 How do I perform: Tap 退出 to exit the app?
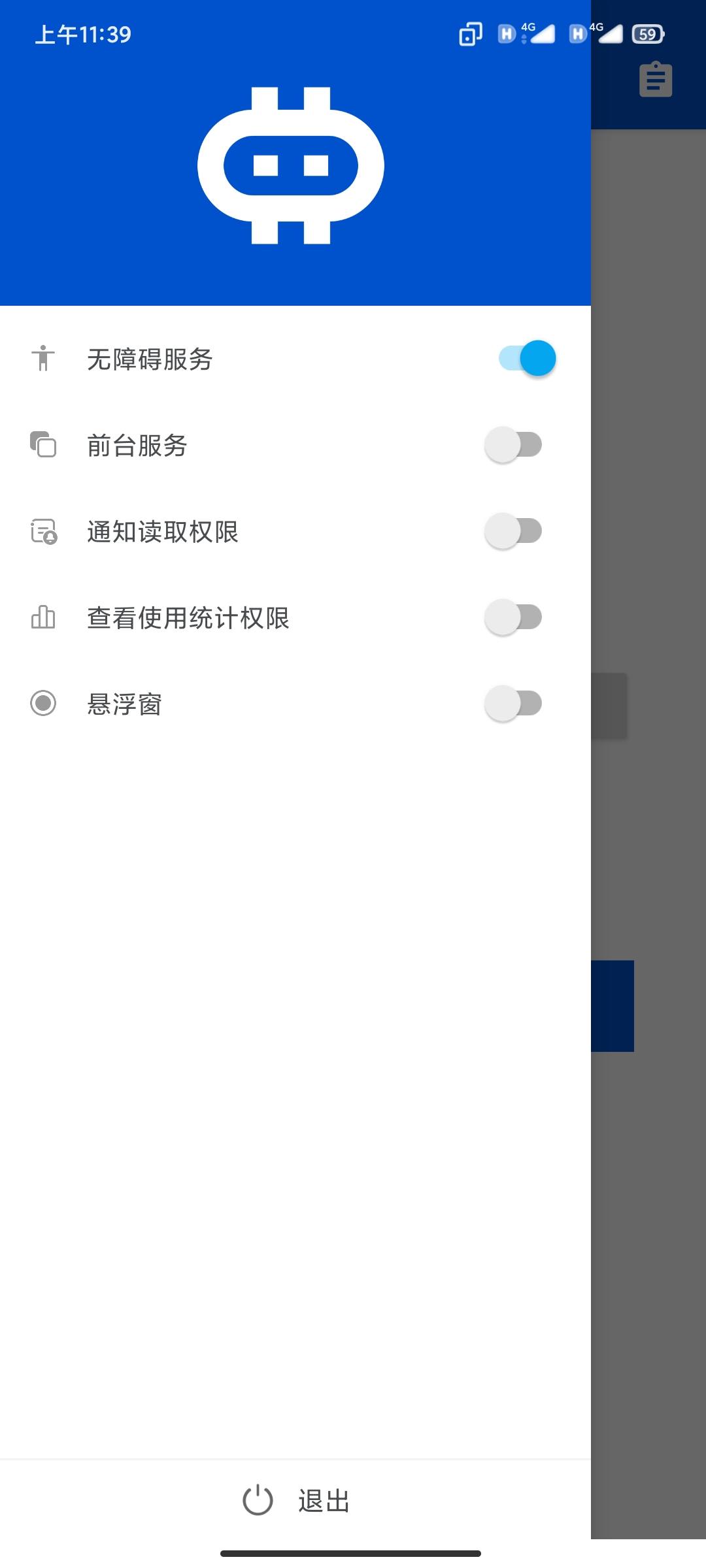pyautogui.click(x=297, y=1501)
